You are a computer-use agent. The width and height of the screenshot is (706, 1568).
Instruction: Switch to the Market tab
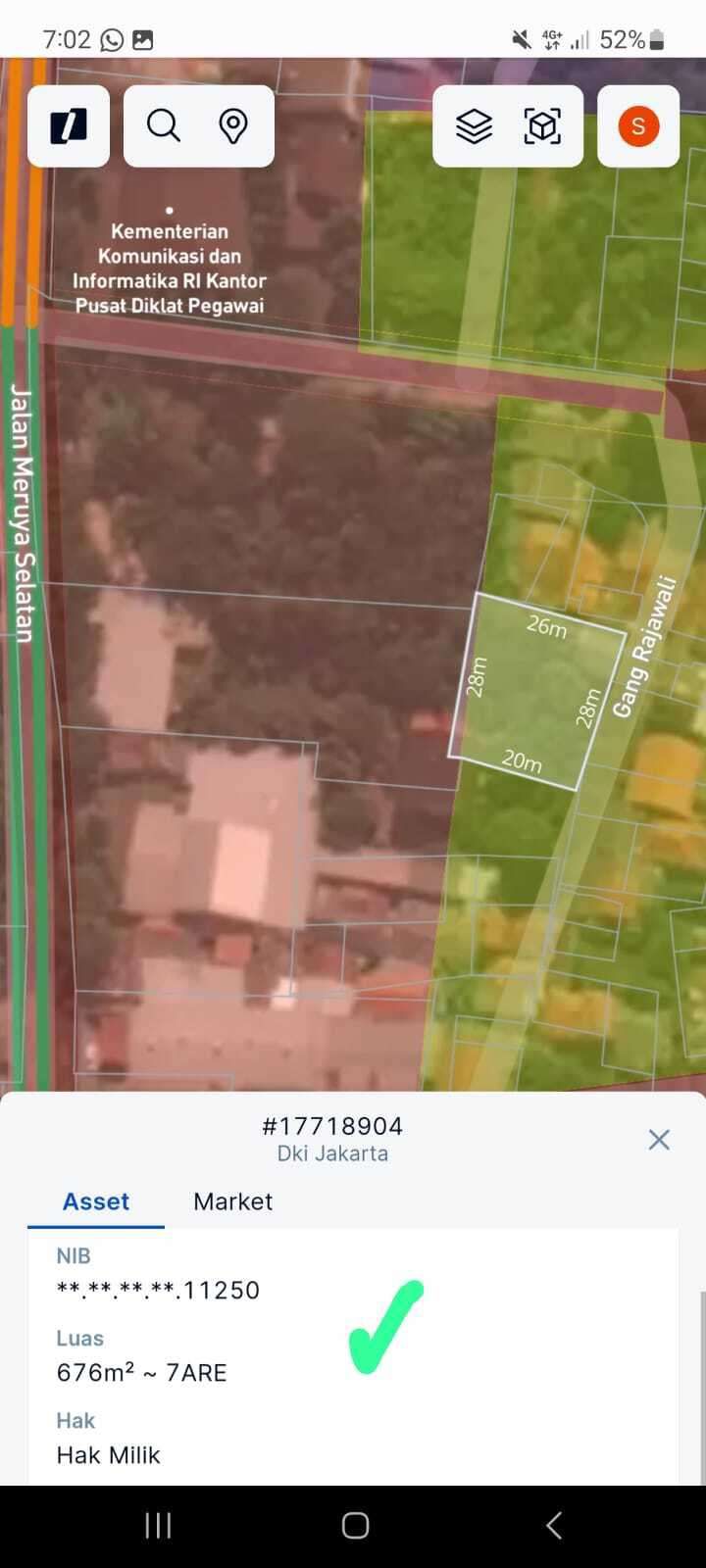(x=232, y=1201)
